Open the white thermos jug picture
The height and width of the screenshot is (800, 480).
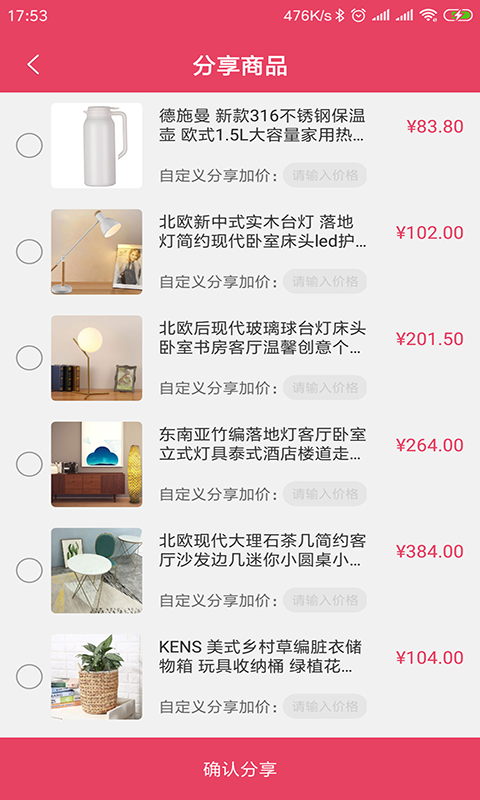point(96,146)
